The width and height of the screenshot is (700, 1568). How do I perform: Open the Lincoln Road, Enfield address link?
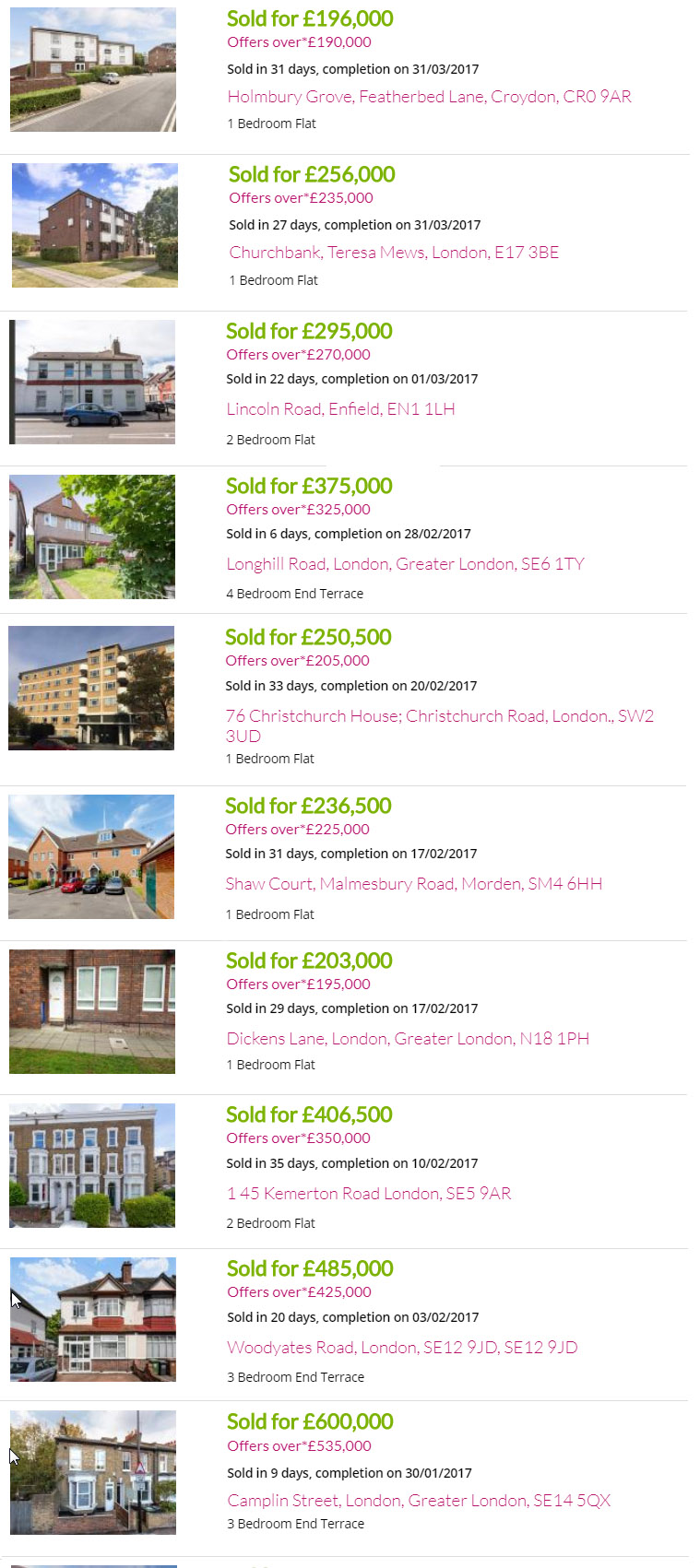point(340,409)
